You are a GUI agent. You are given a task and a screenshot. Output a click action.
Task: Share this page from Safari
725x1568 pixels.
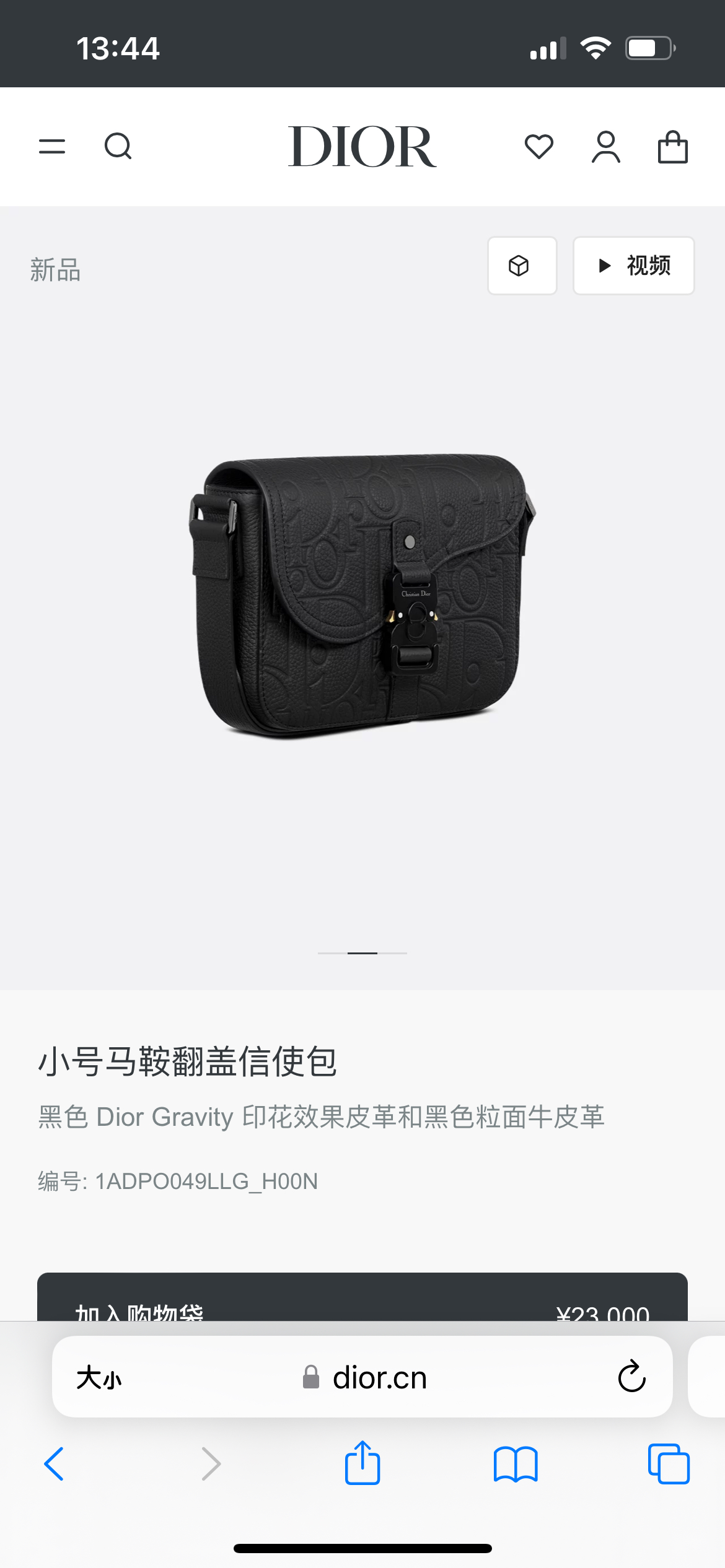coord(362,1463)
